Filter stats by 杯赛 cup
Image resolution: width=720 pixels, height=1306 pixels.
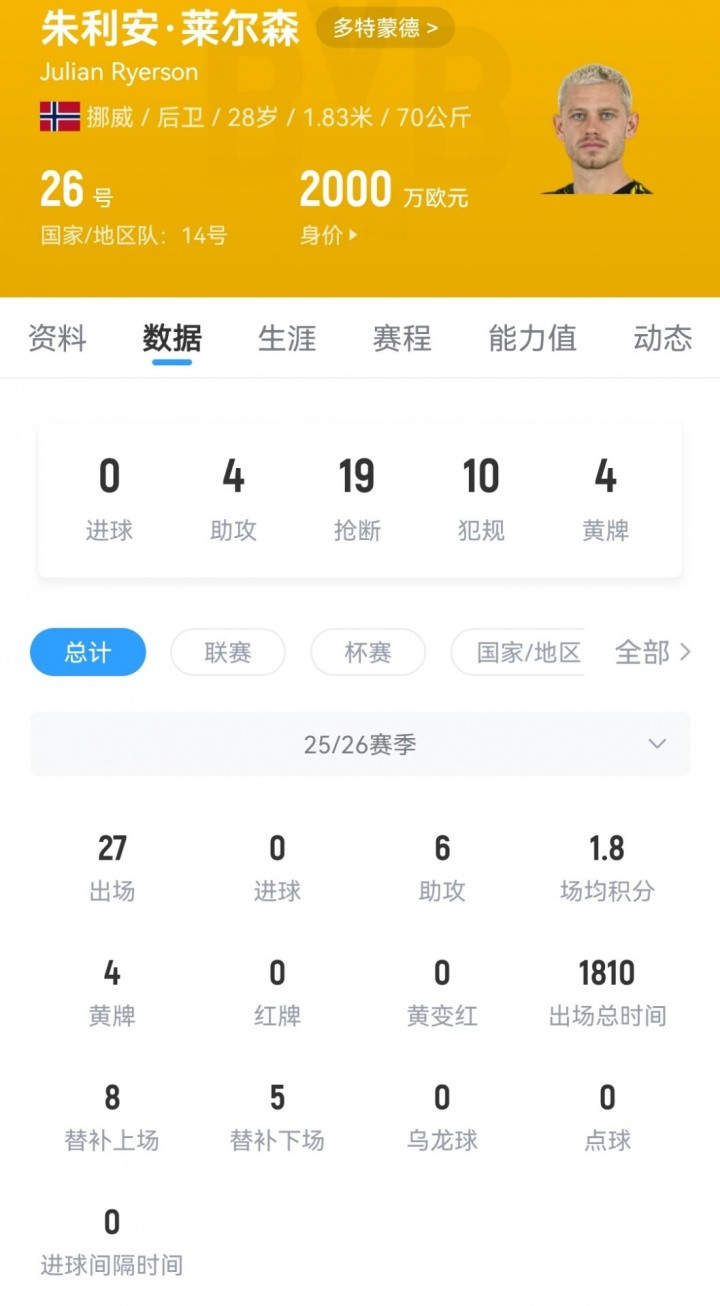pyautogui.click(x=368, y=653)
